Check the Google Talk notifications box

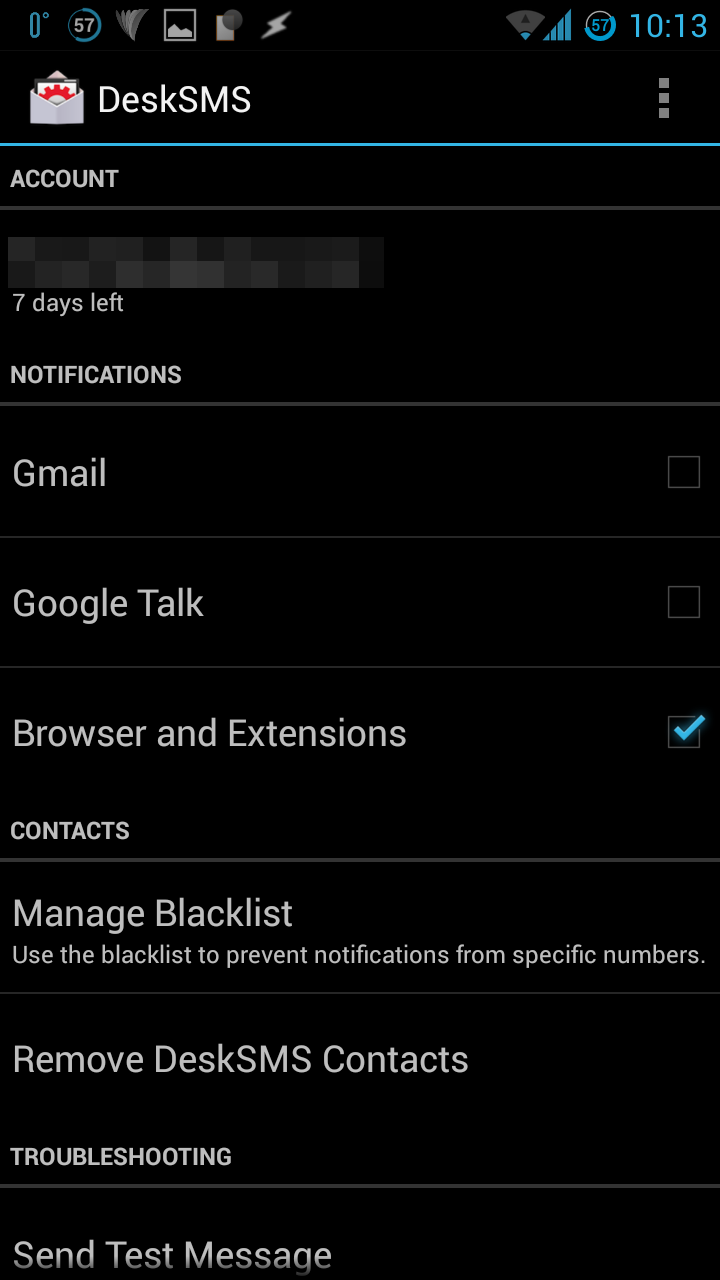tap(684, 602)
